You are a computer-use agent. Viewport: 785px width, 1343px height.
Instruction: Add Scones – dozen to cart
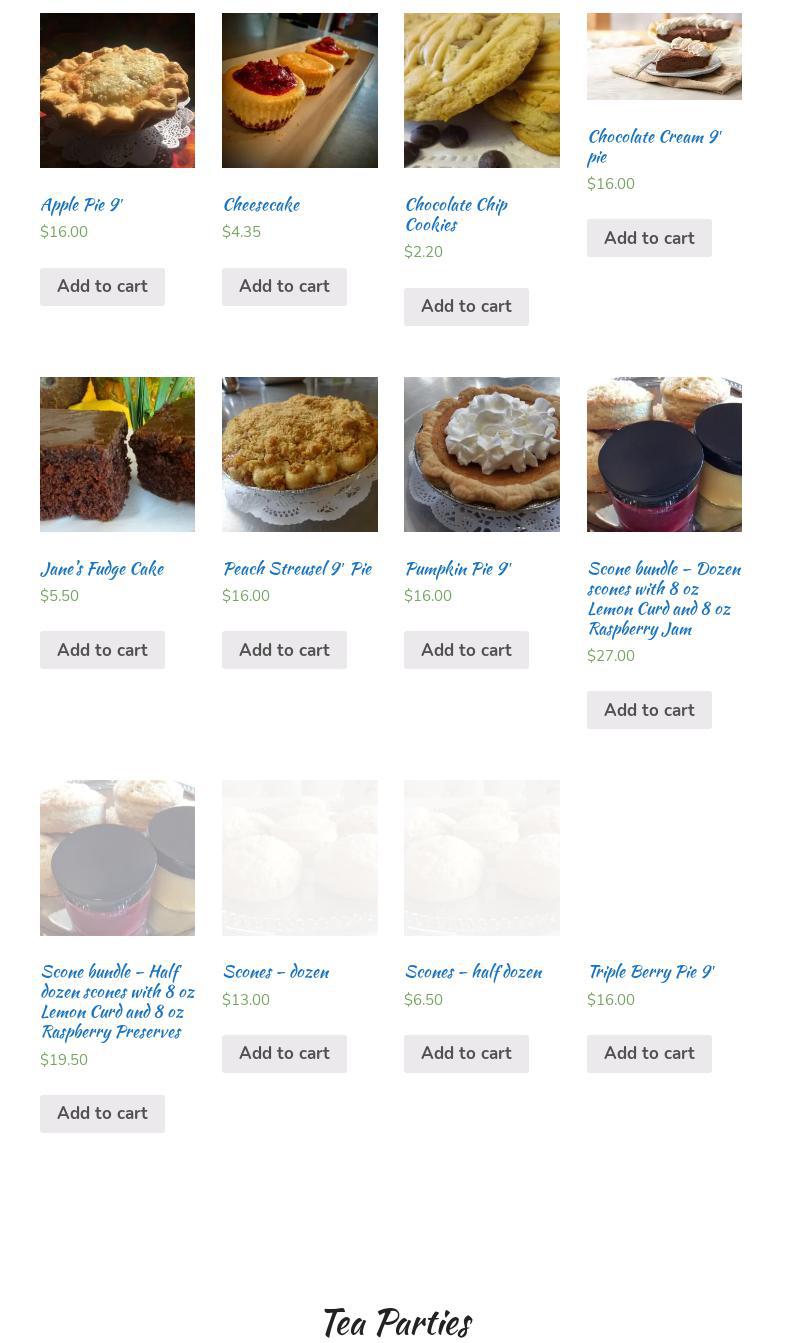pyautogui.click(x=284, y=1053)
